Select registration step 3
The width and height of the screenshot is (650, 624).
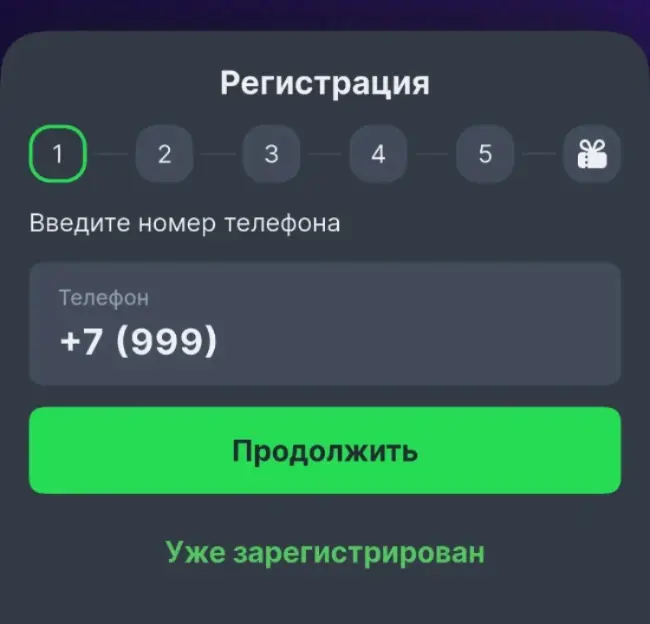coord(271,154)
